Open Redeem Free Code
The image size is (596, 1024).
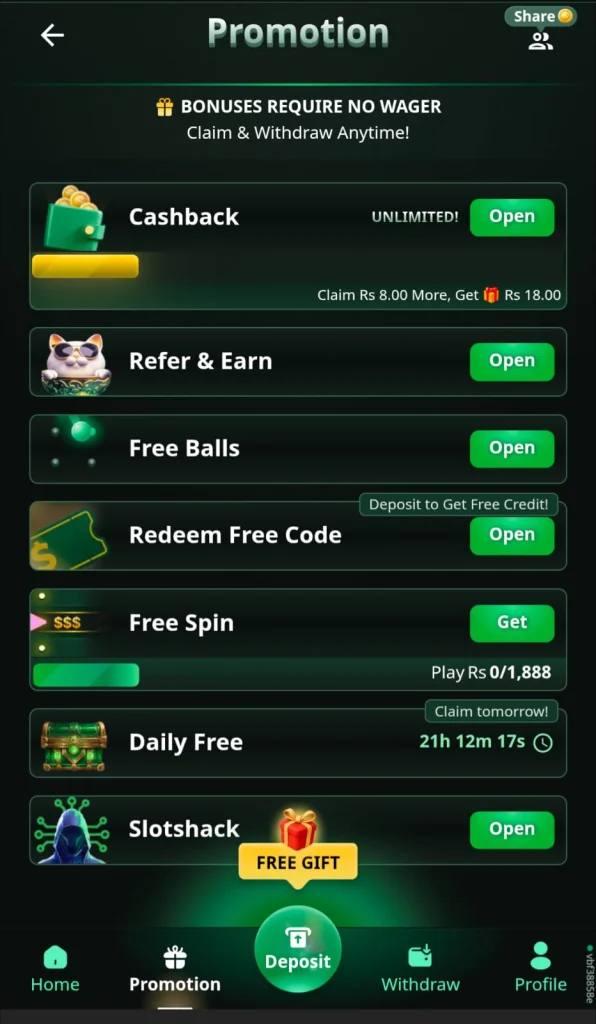pyautogui.click(x=512, y=536)
